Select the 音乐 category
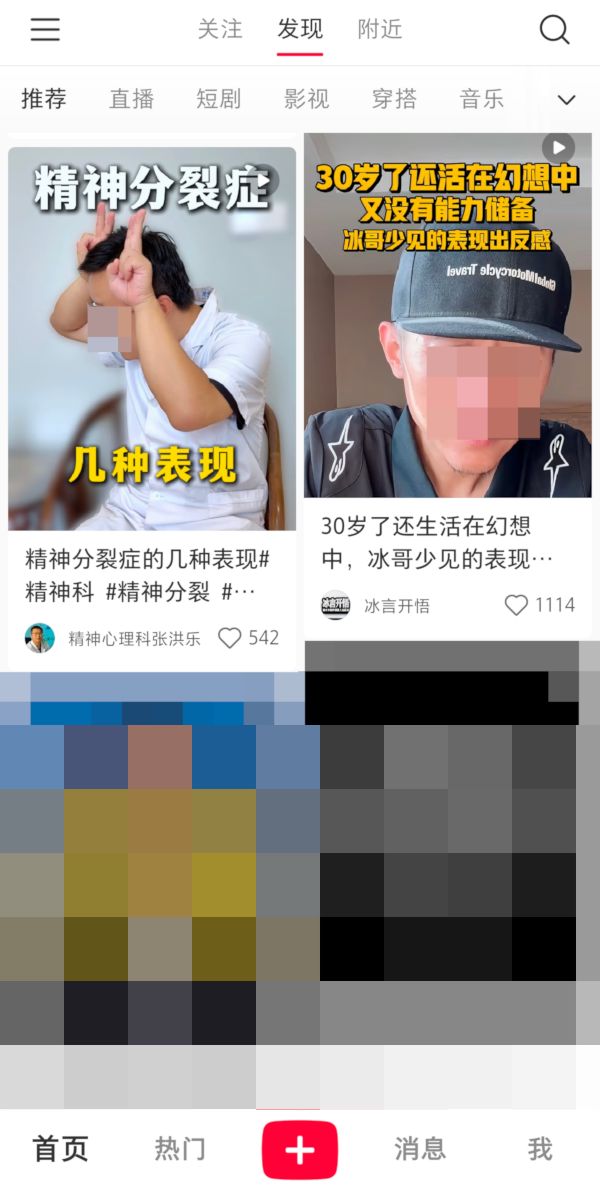This screenshot has height=1190, width=600. (482, 99)
